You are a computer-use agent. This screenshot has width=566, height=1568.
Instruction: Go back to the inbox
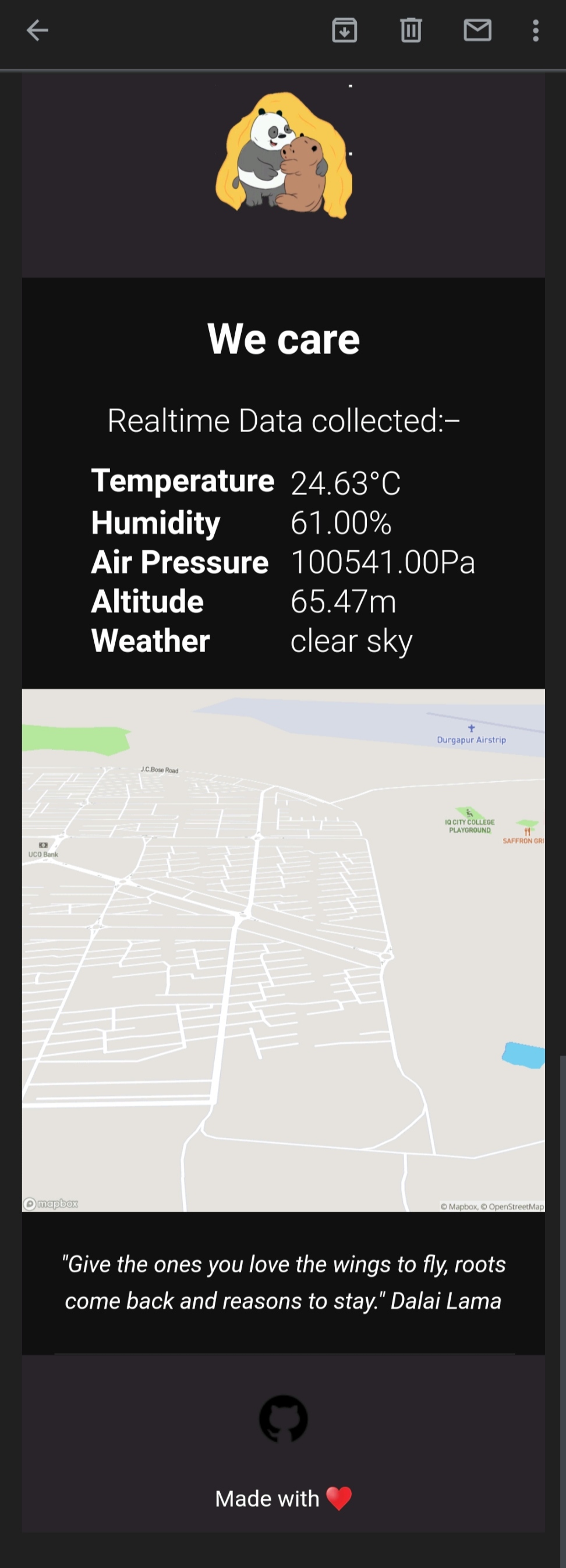(x=37, y=30)
